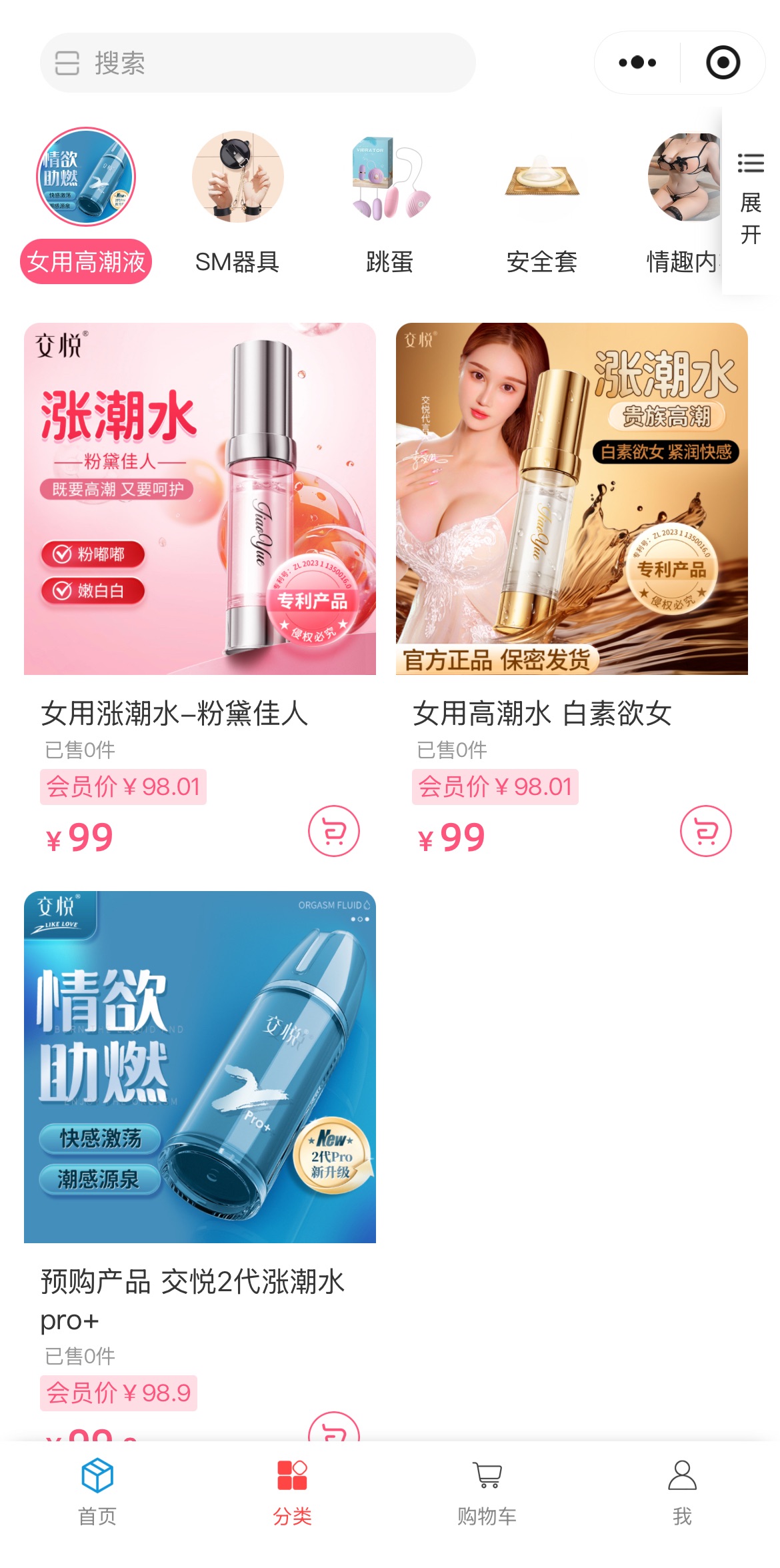This screenshot has width=780, height=1568.
Task: Close the mini program via the circle icon
Action: [723, 63]
